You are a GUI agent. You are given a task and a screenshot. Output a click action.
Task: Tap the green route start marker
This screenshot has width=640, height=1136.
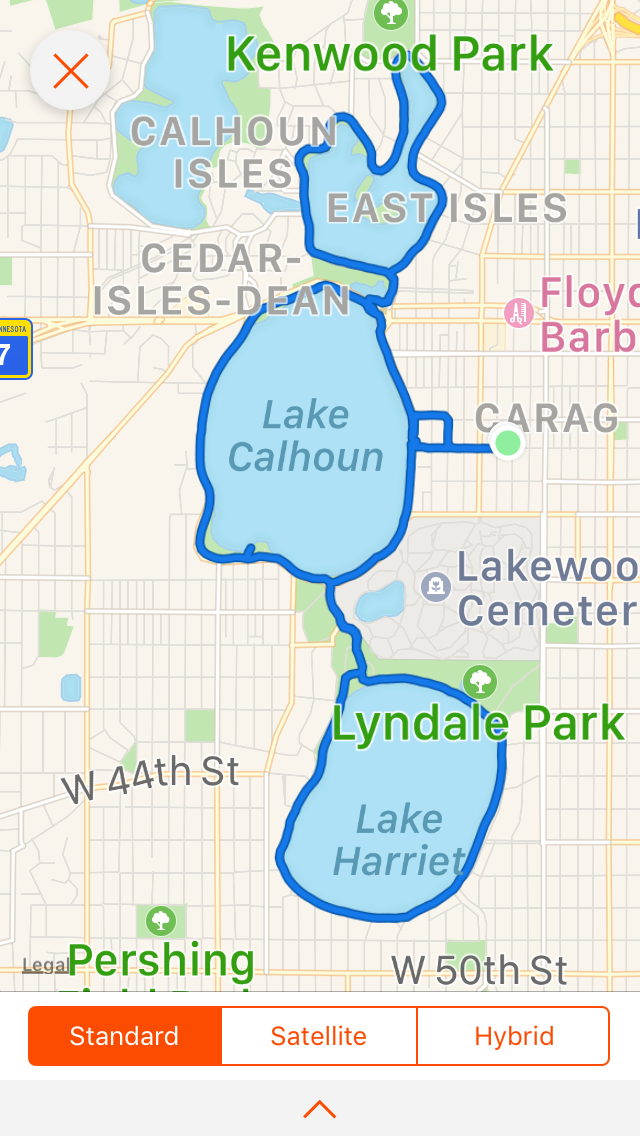(x=508, y=441)
